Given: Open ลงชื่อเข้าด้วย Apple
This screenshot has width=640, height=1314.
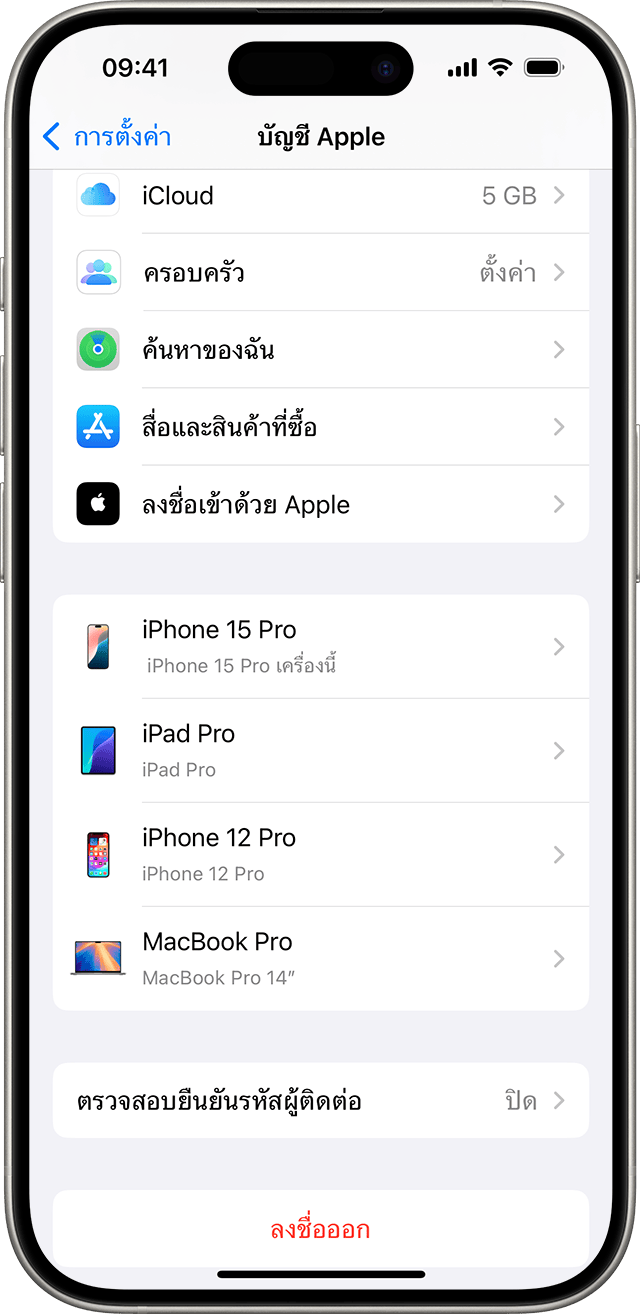Looking at the screenshot, I should point(321,504).
